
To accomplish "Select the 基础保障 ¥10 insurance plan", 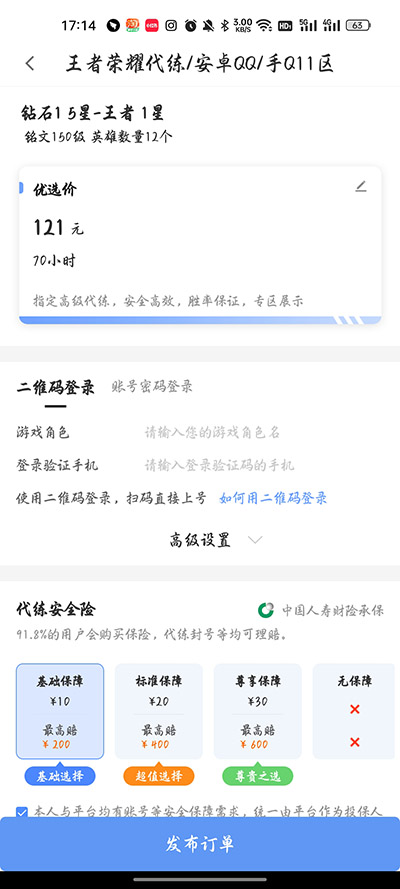I will tap(60, 711).
